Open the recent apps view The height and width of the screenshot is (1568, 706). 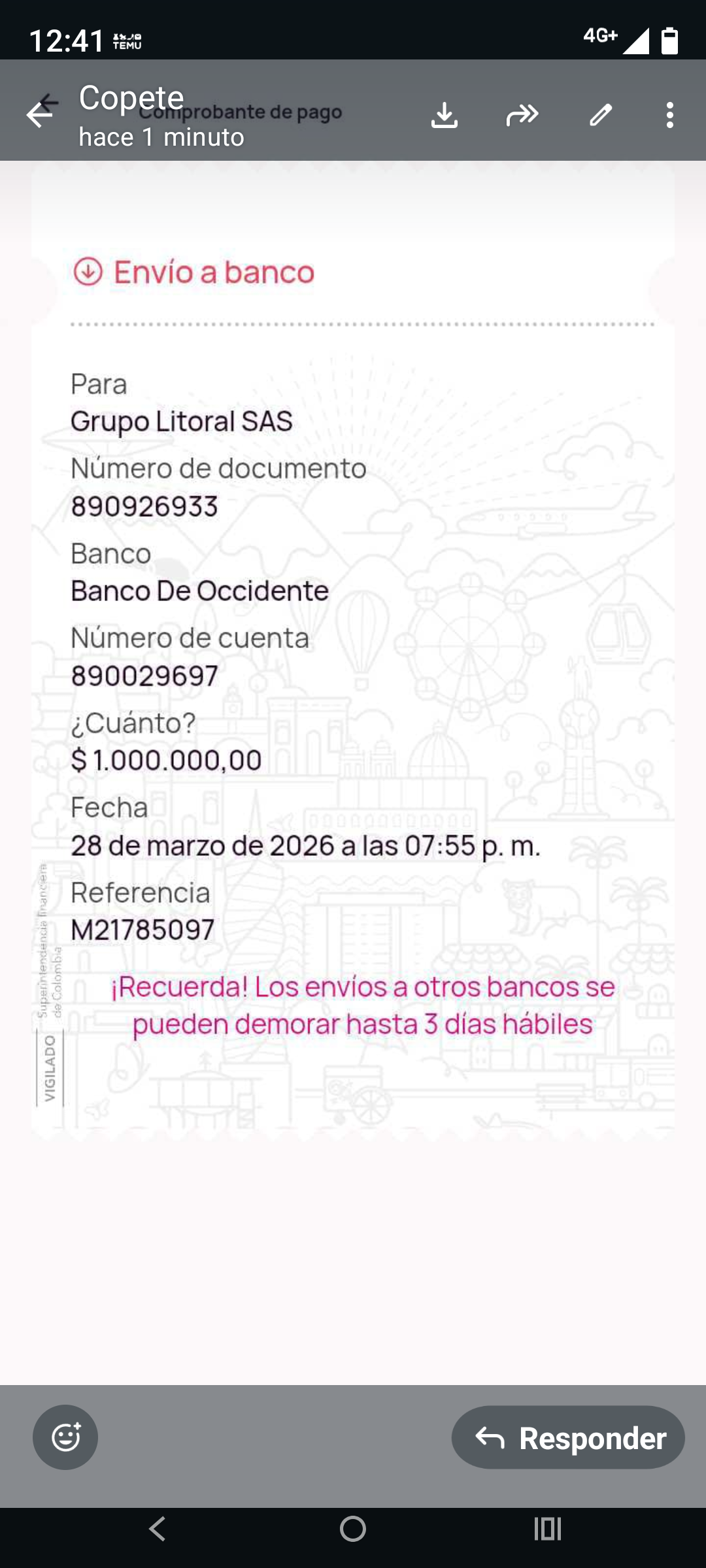548,1529
